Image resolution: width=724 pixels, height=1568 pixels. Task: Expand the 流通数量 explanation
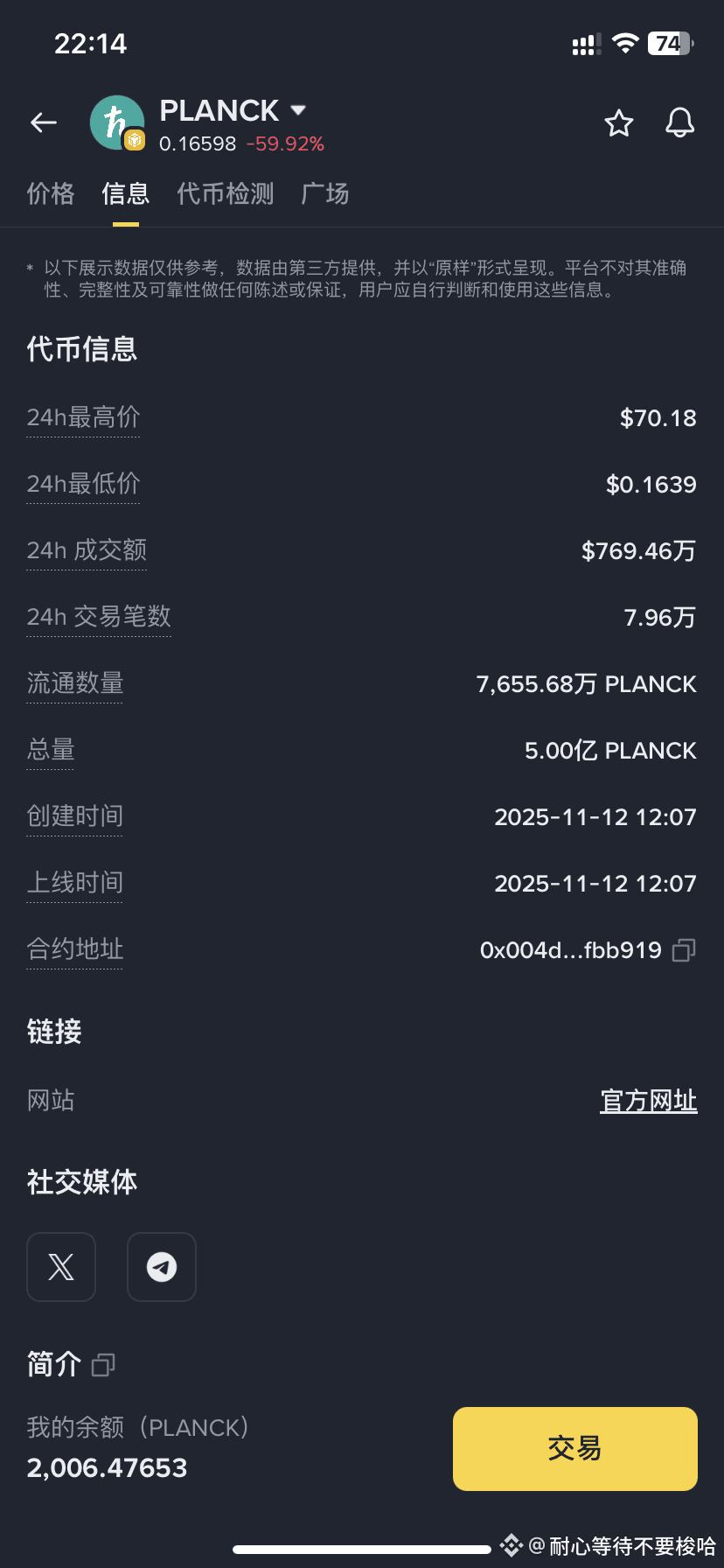74,683
